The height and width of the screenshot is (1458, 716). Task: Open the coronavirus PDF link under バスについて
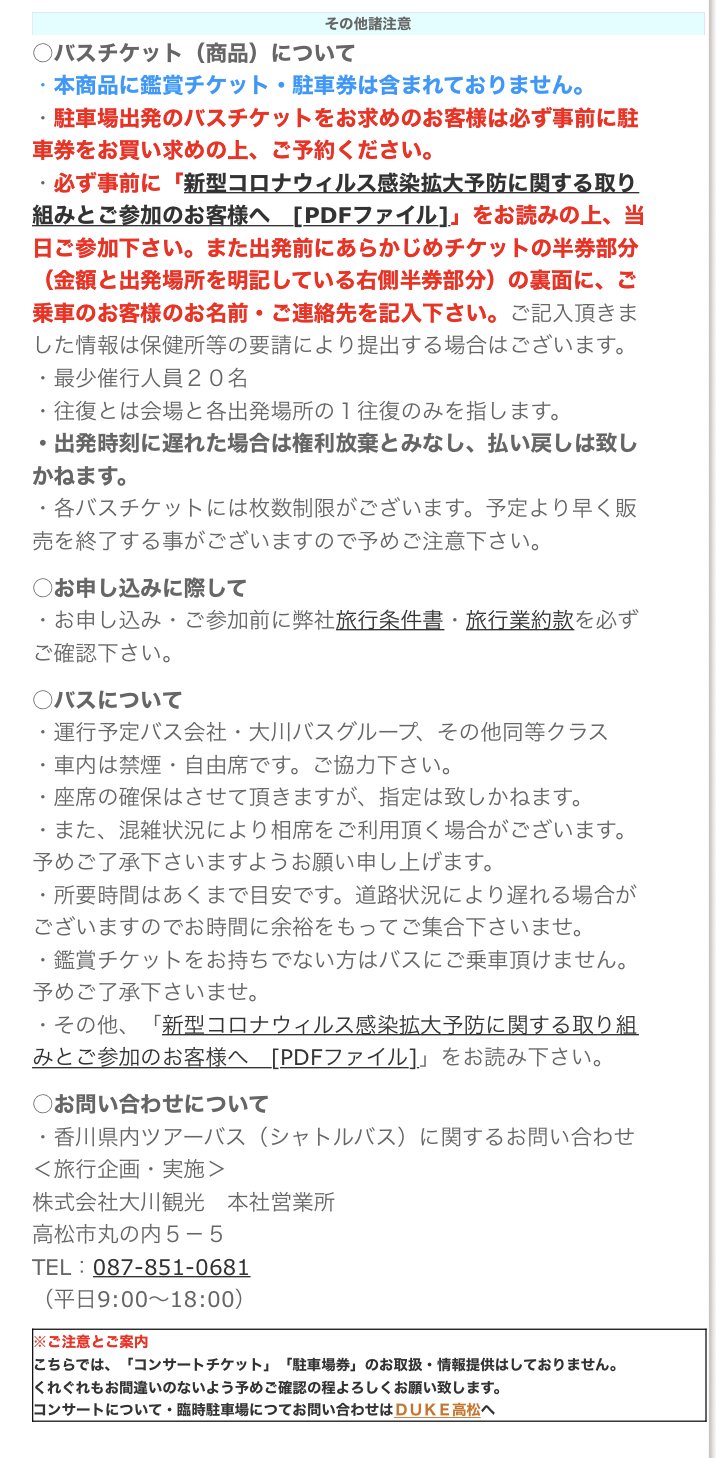click(336, 1041)
